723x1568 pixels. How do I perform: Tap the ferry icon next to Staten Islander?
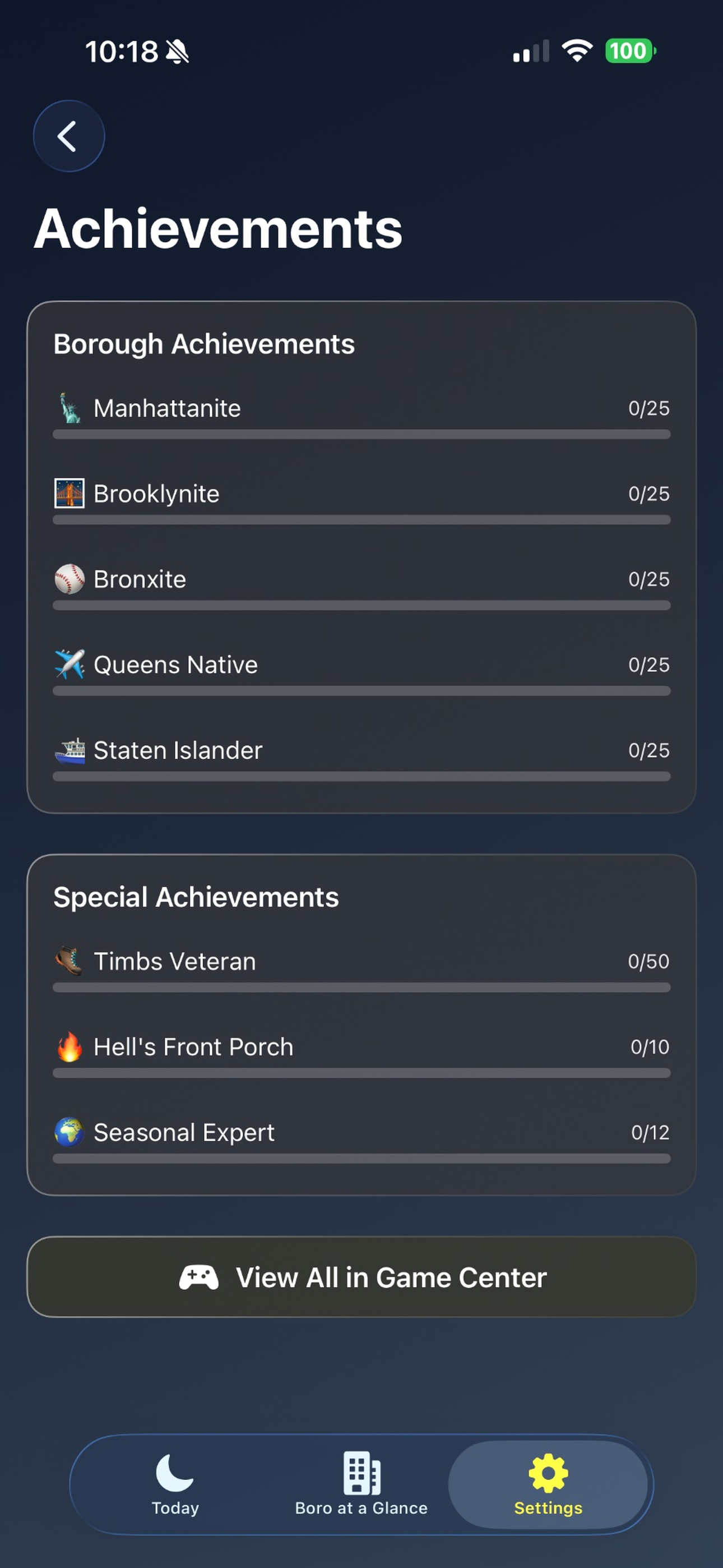[x=70, y=750]
